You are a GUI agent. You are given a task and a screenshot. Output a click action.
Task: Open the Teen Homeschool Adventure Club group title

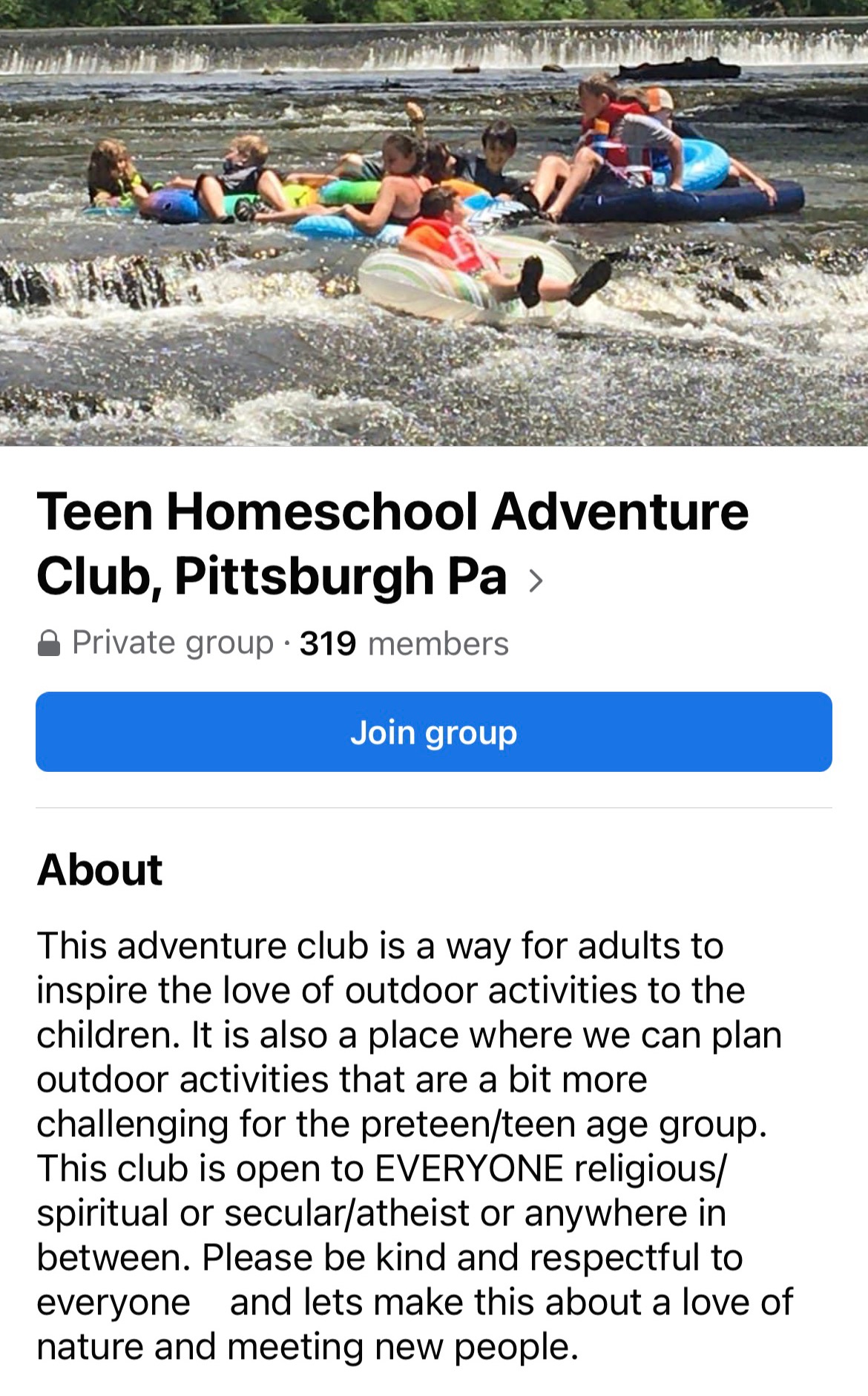point(289,544)
